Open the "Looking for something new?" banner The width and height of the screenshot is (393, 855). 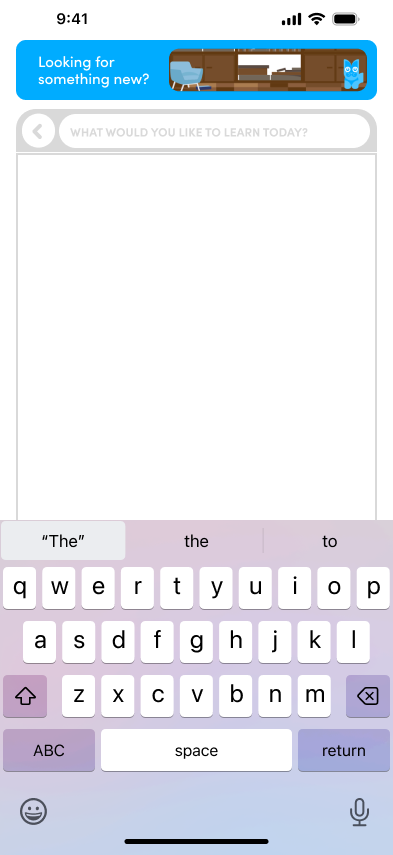pyautogui.click(x=196, y=70)
